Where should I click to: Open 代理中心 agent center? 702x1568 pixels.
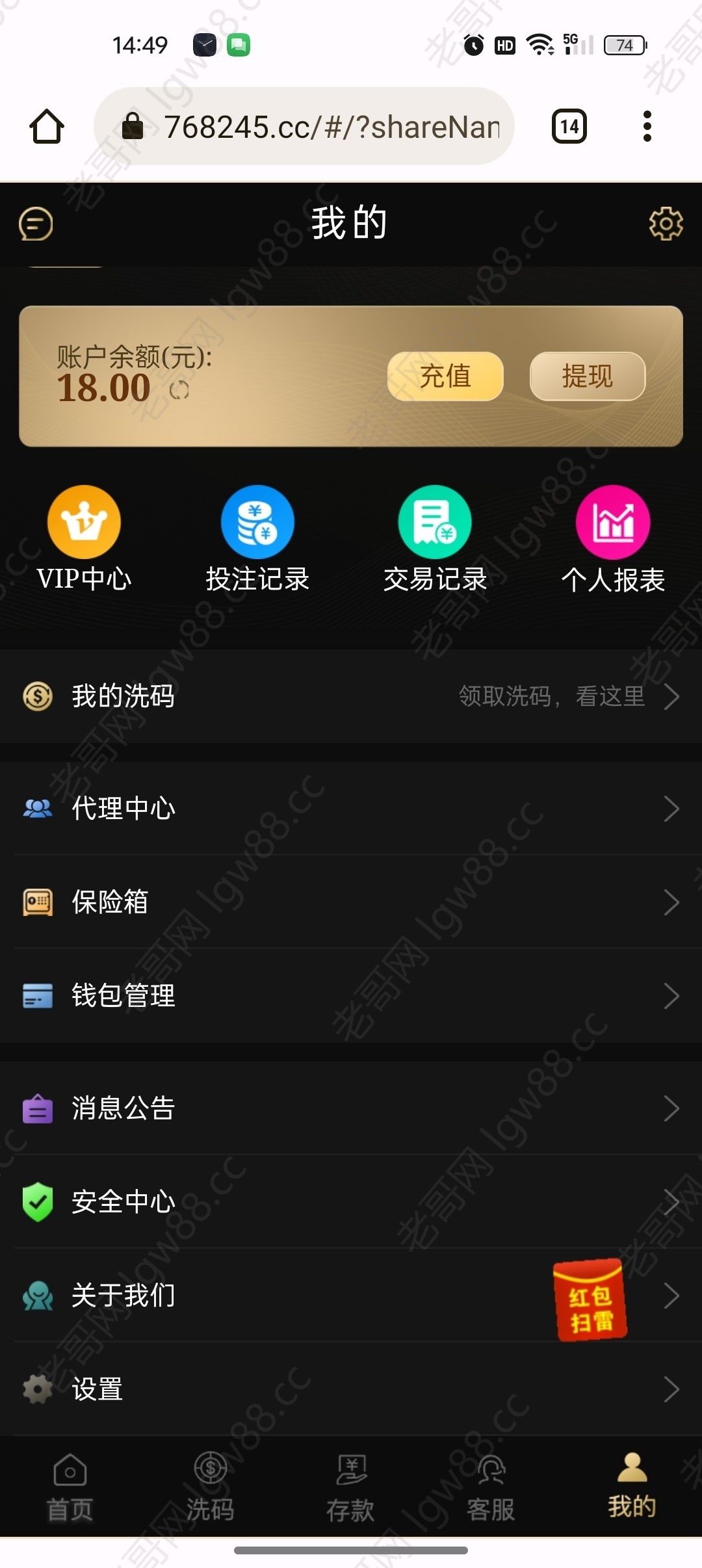(351, 809)
